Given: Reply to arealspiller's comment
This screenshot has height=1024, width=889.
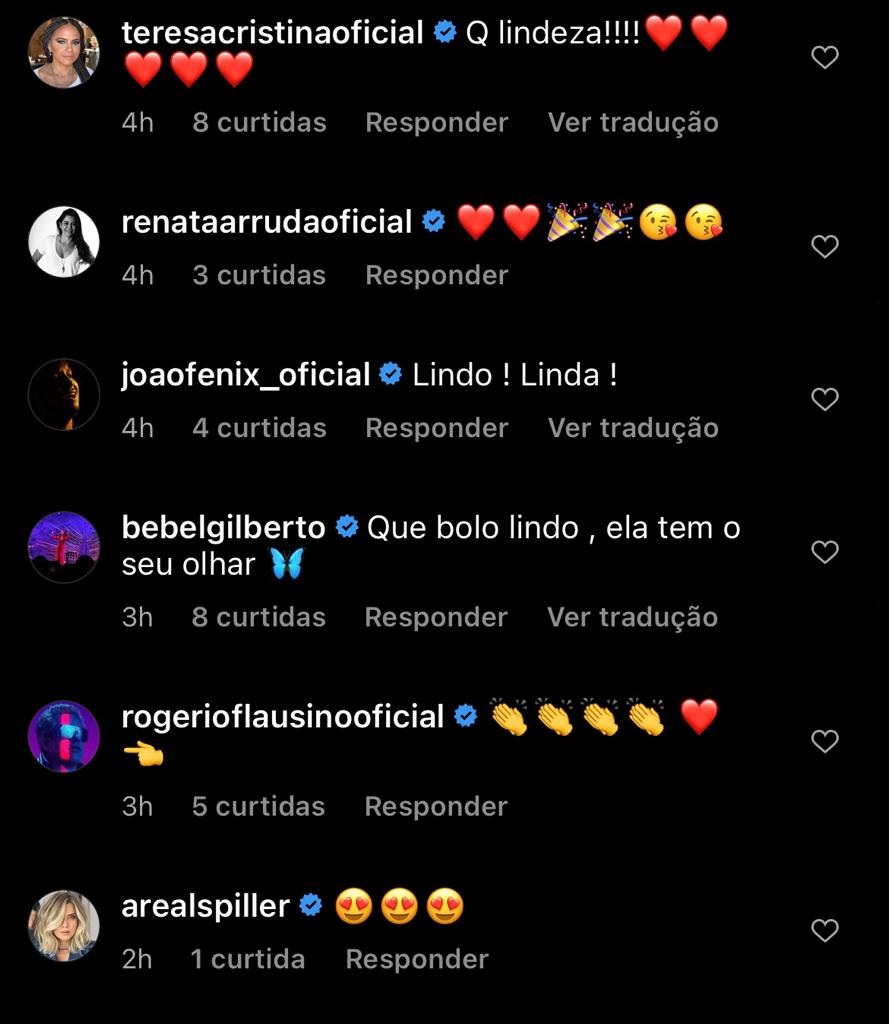Looking at the screenshot, I should (416, 959).
